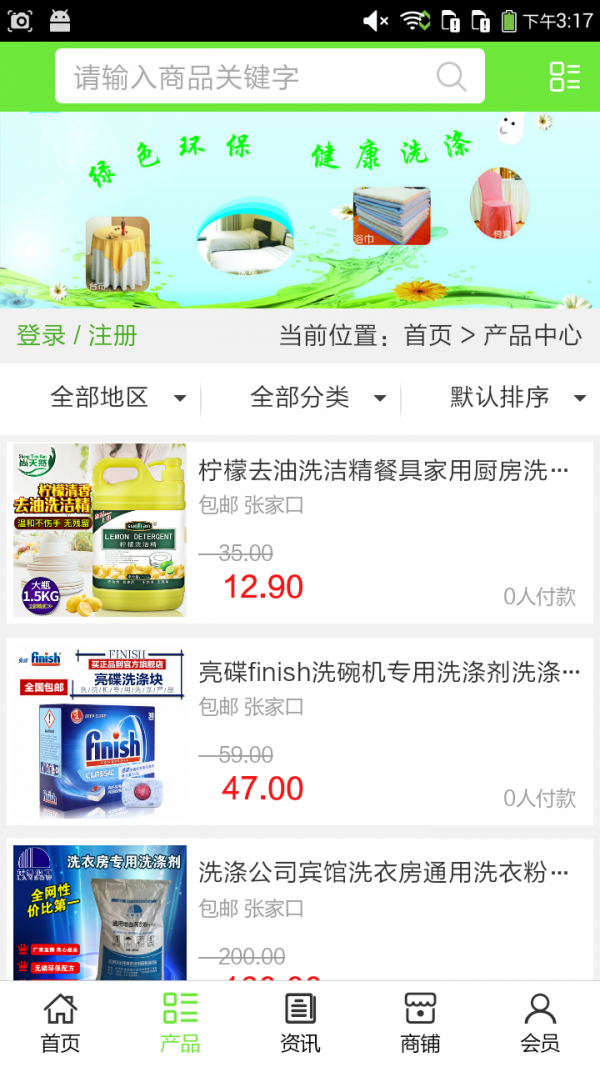The height and width of the screenshot is (1067, 600).
Task: Expand the 全部分类 category dropdown
Action: (318, 398)
